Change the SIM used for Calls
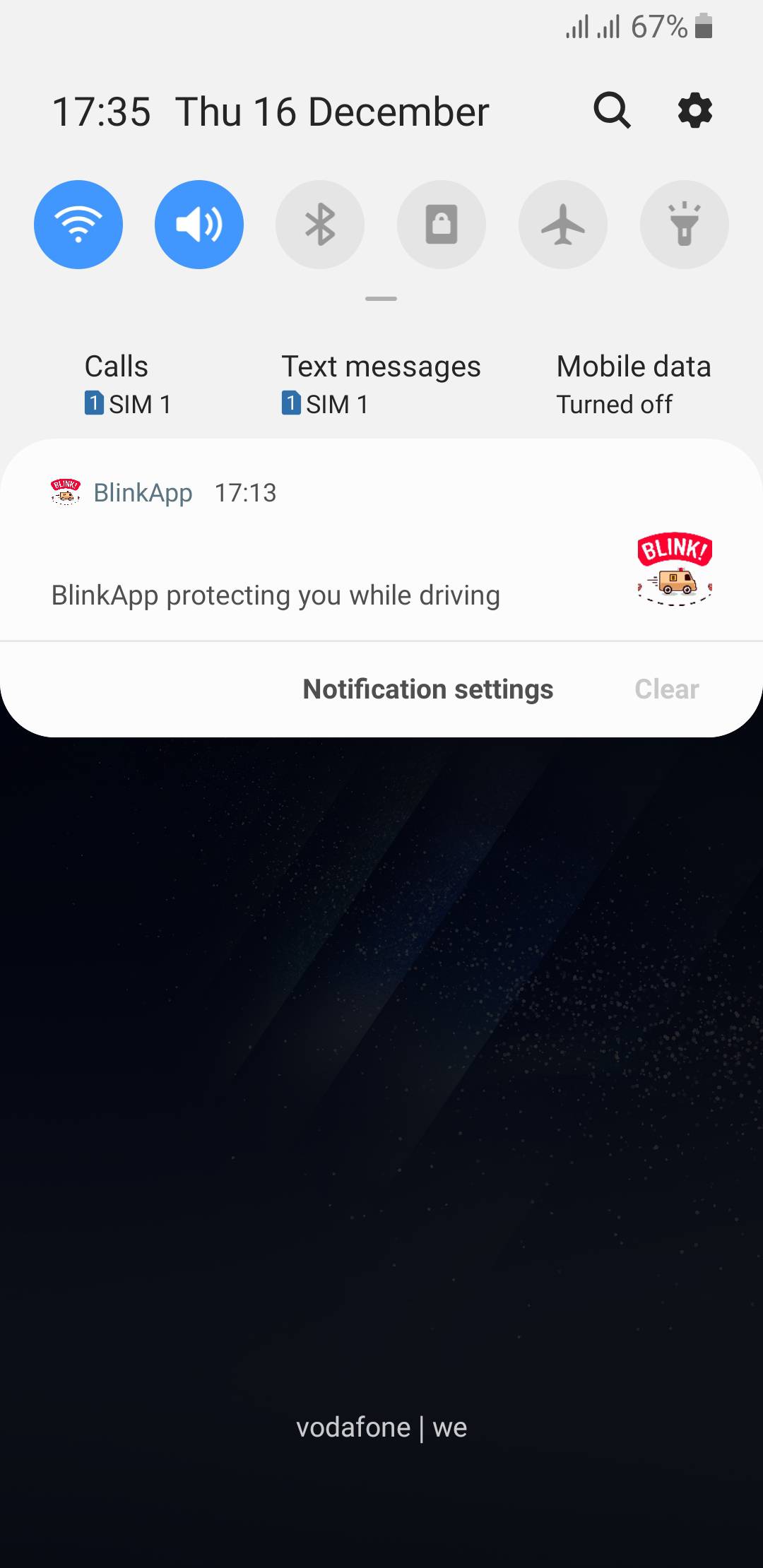This screenshot has height=1568, width=763. [x=127, y=385]
